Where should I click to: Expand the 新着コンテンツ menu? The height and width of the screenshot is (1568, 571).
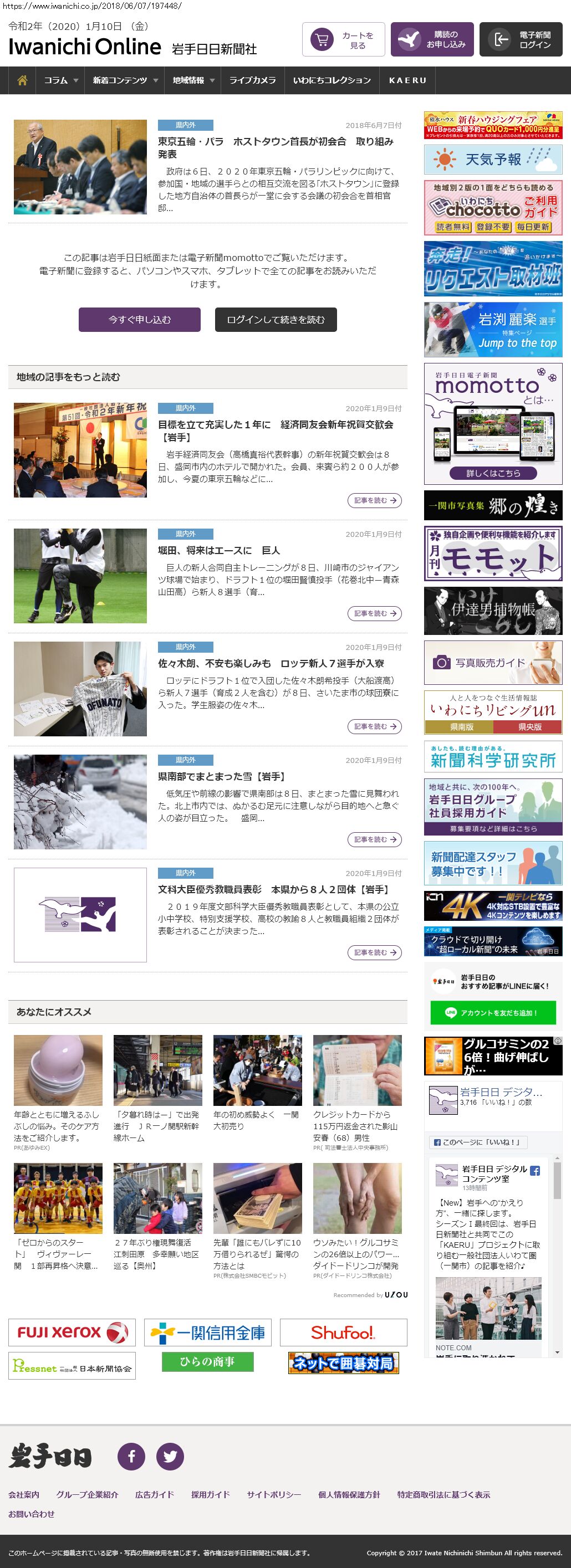tap(125, 80)
